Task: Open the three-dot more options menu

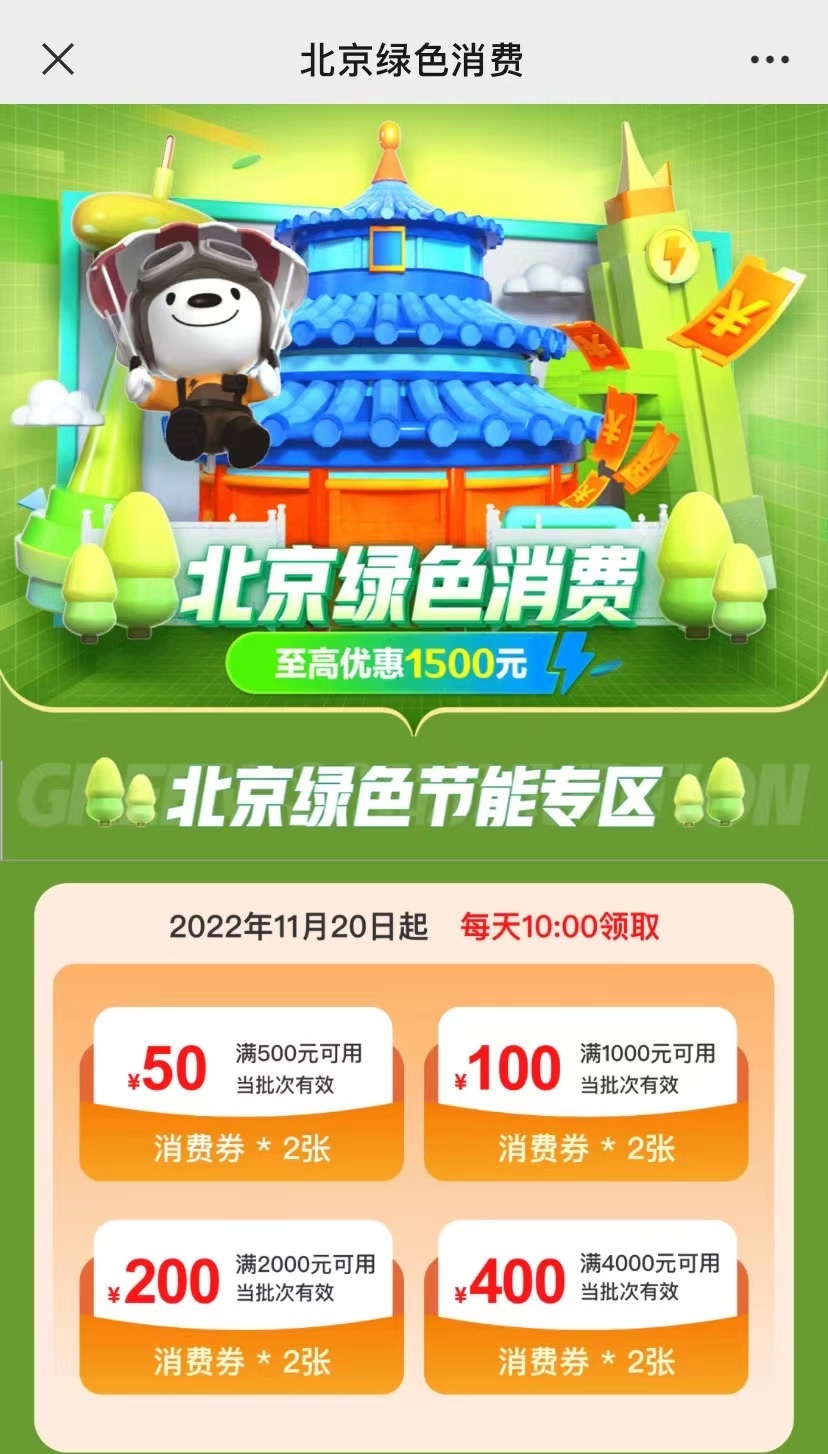Action: pyautogui.click(x=769, y=60)
